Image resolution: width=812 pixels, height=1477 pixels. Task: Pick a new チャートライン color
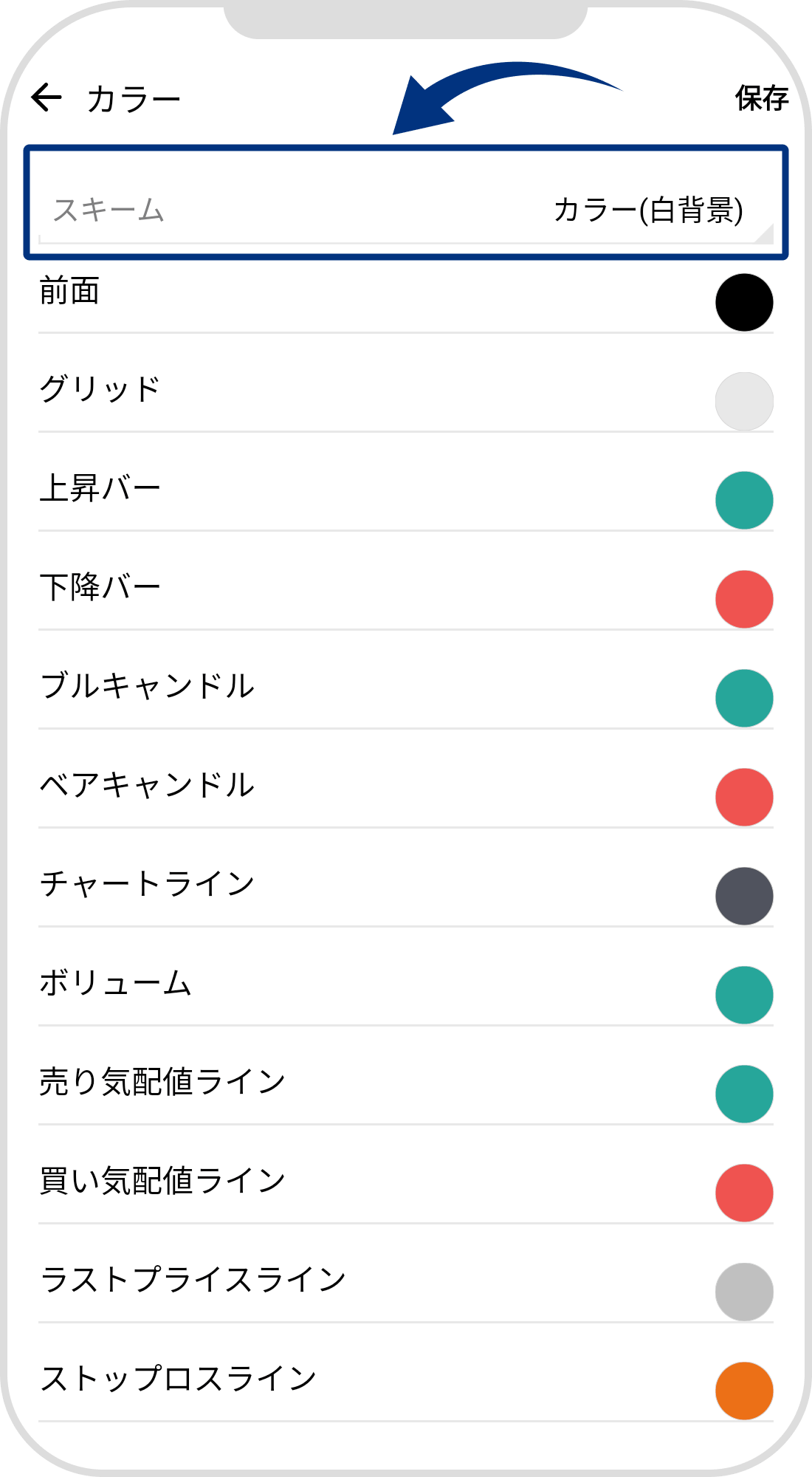click(743, 896)
